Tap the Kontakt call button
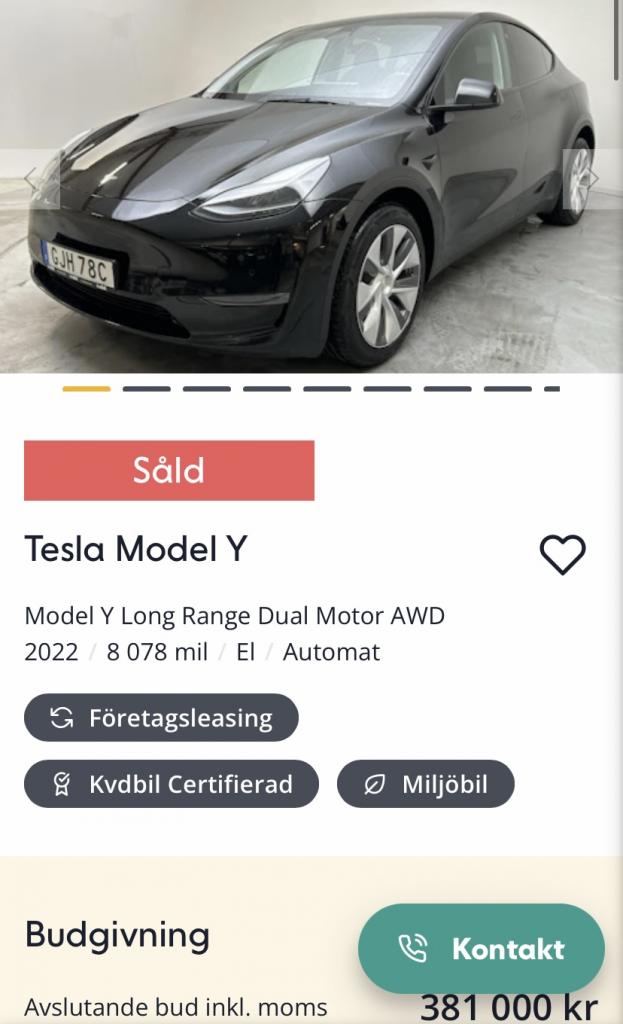 (x=482, y=948)
